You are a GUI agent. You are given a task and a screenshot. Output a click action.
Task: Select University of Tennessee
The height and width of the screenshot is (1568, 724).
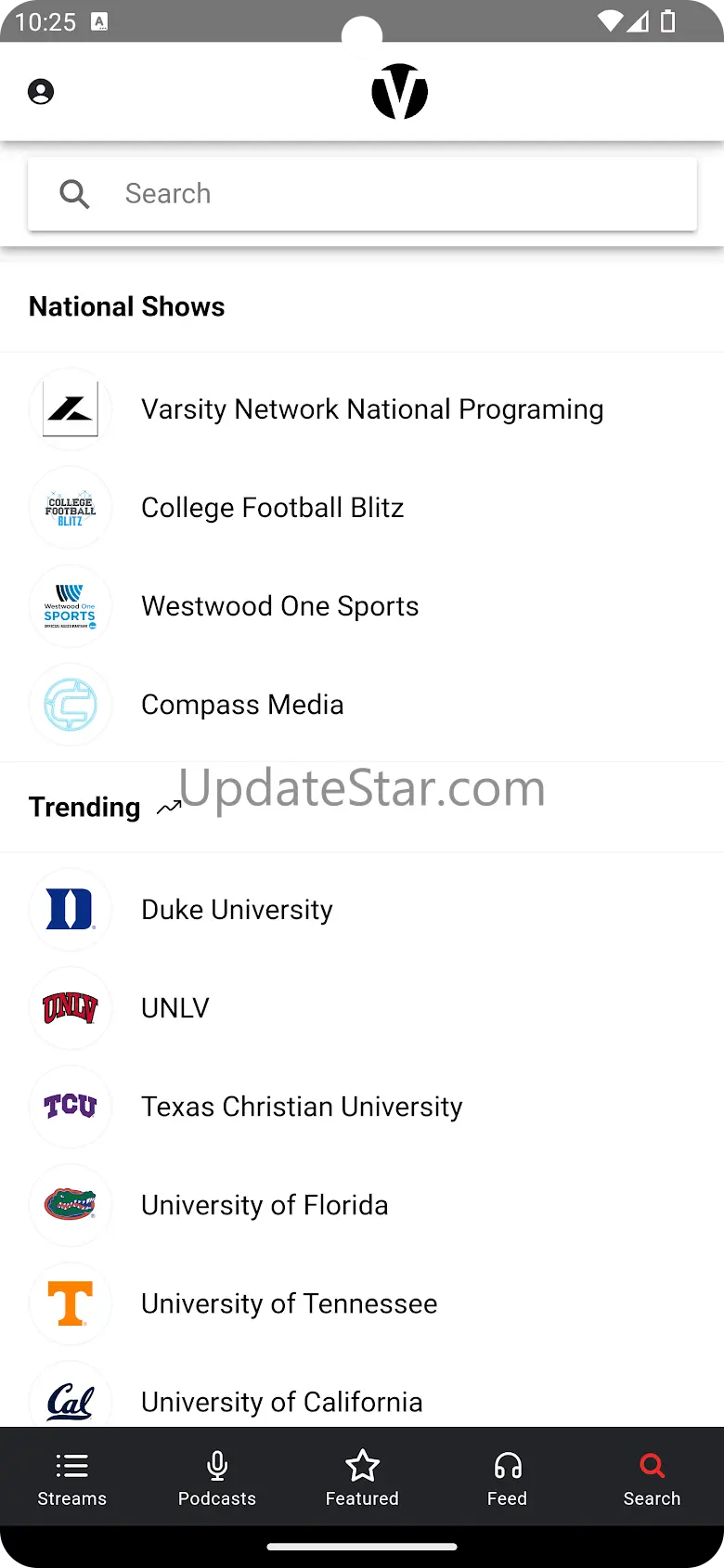(x=362, y=1303)
